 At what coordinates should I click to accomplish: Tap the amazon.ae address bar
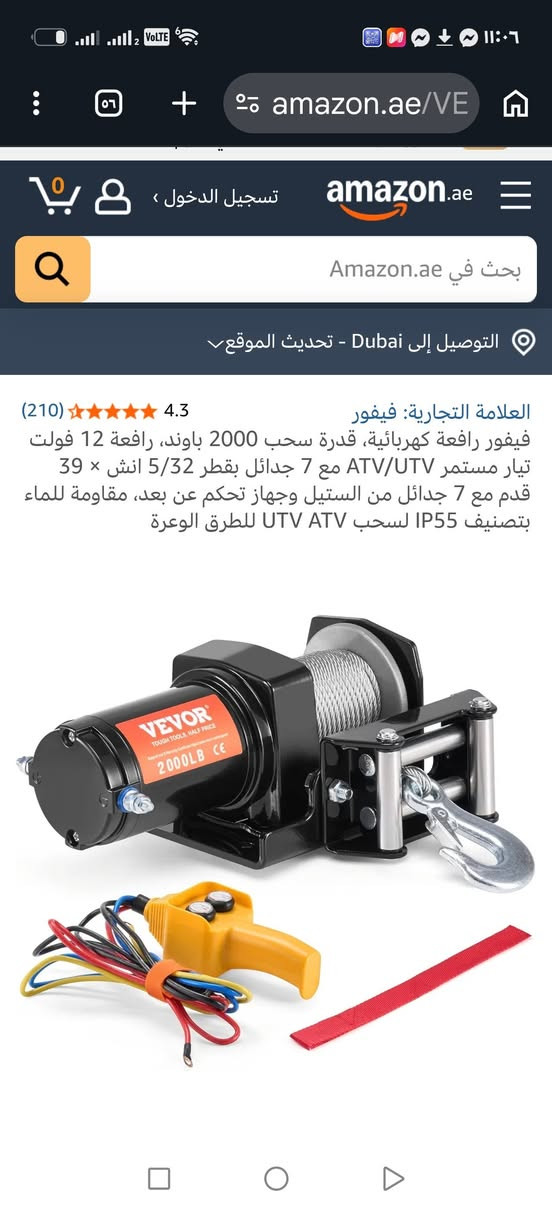click(x=351, y=103)
